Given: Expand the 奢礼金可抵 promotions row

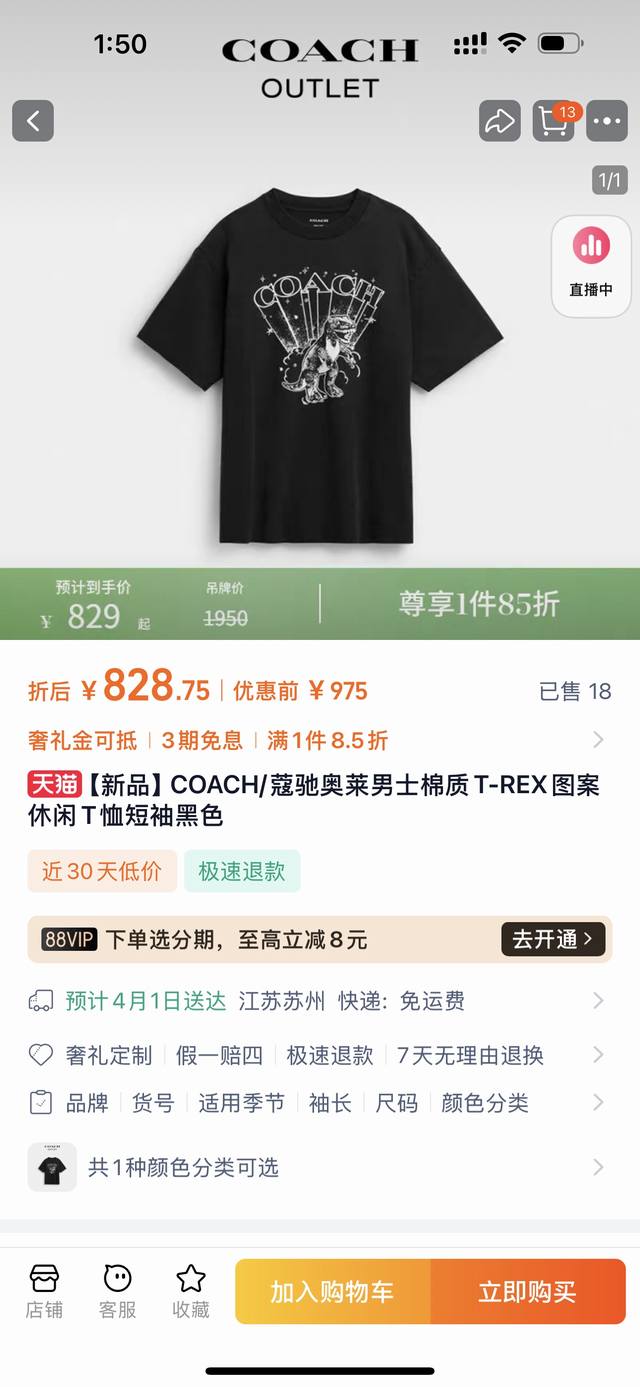Looking at the screenshot, I should click(x=320, y=741).
